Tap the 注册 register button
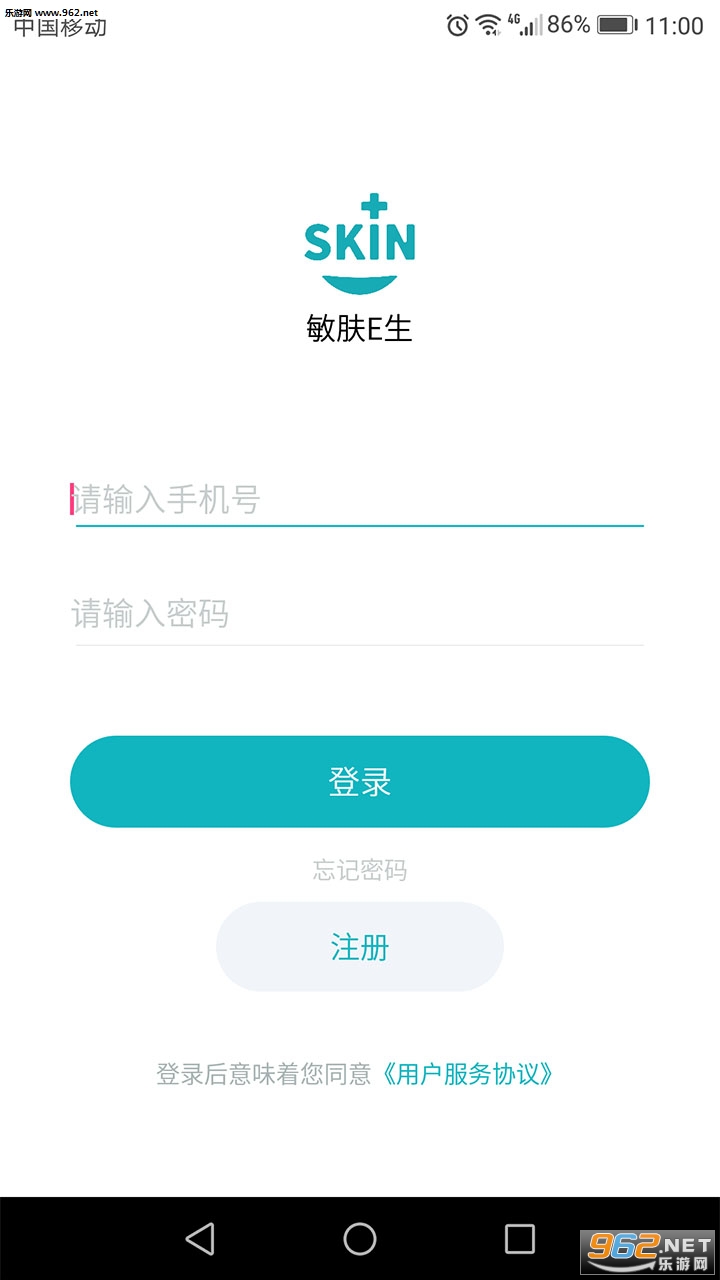This screenshot has width=720, height=1280. pyautogui.click(x=360, y=947)
